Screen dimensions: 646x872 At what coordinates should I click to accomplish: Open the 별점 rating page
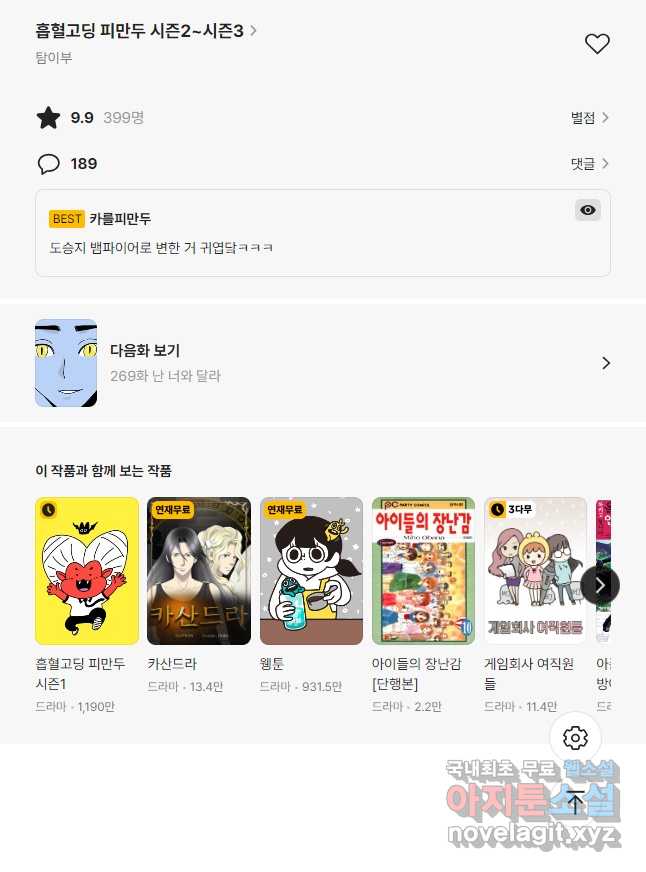click(590, 118)
